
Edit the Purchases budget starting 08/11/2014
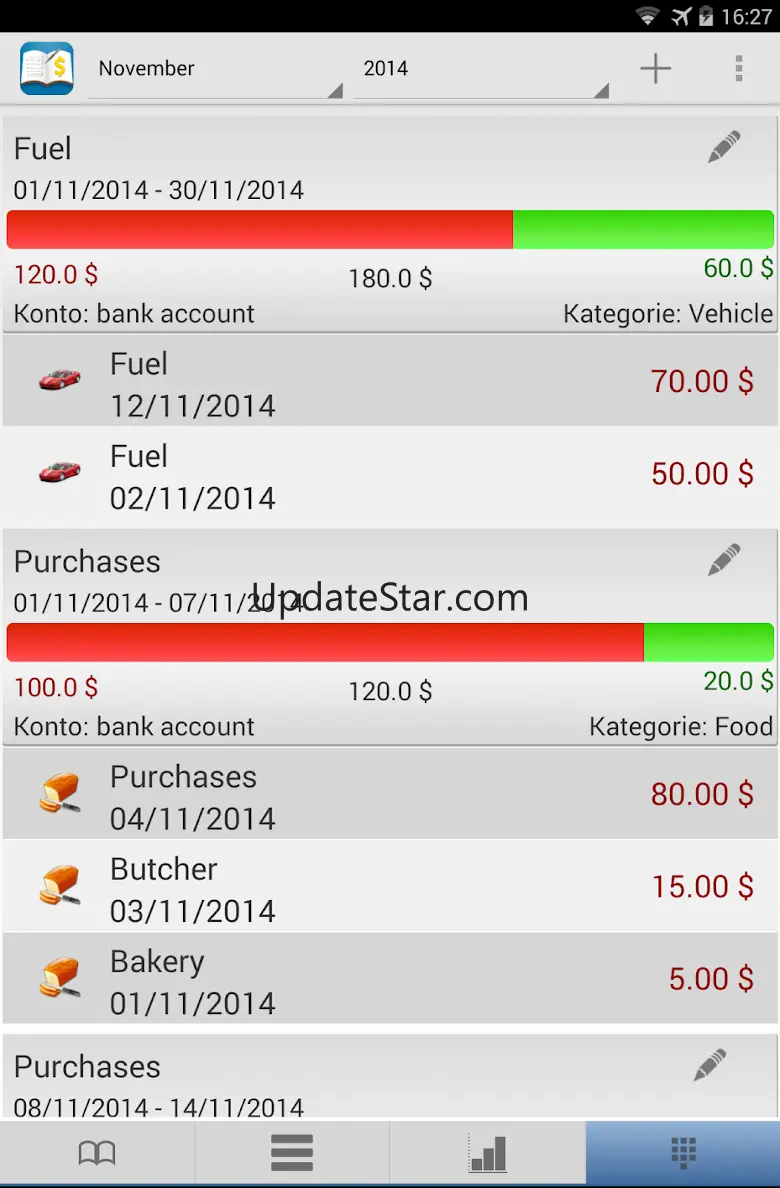pos(710,1066)
